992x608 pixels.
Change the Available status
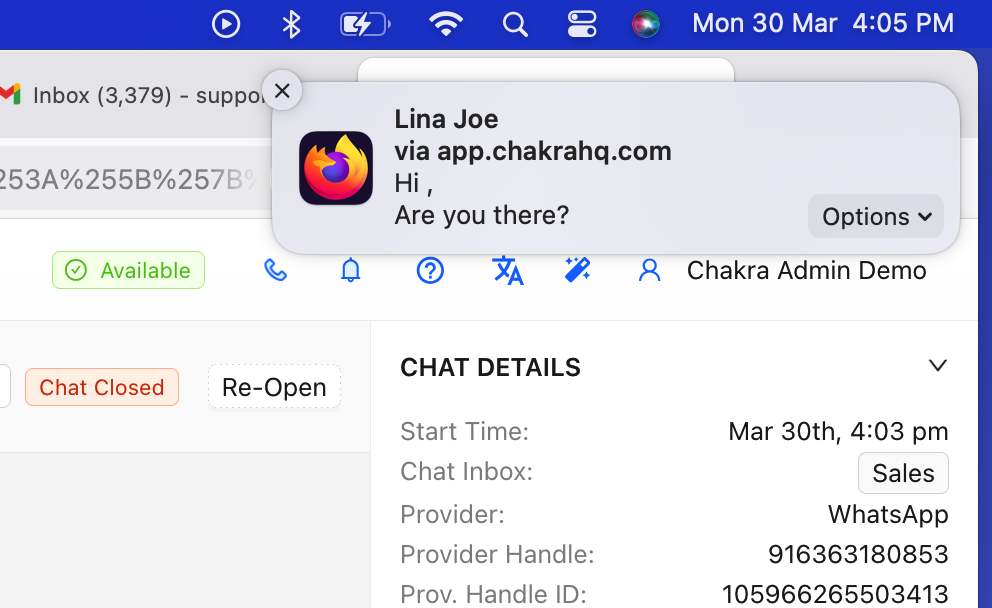(x=128, y=270)
